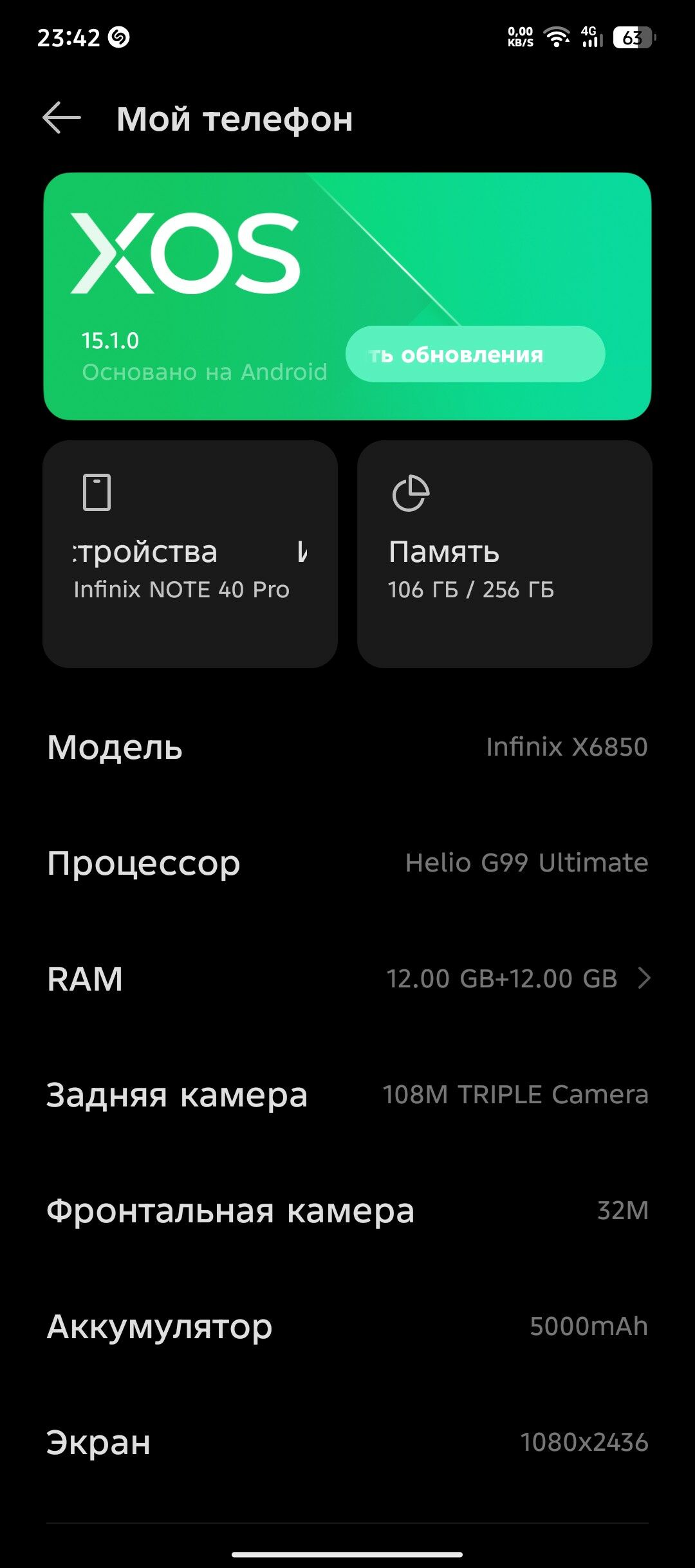Screen dimensions: 695x1568
Task: Tap the Аккумулятор 5000mAh row
Action: (x=347, y=1326)
